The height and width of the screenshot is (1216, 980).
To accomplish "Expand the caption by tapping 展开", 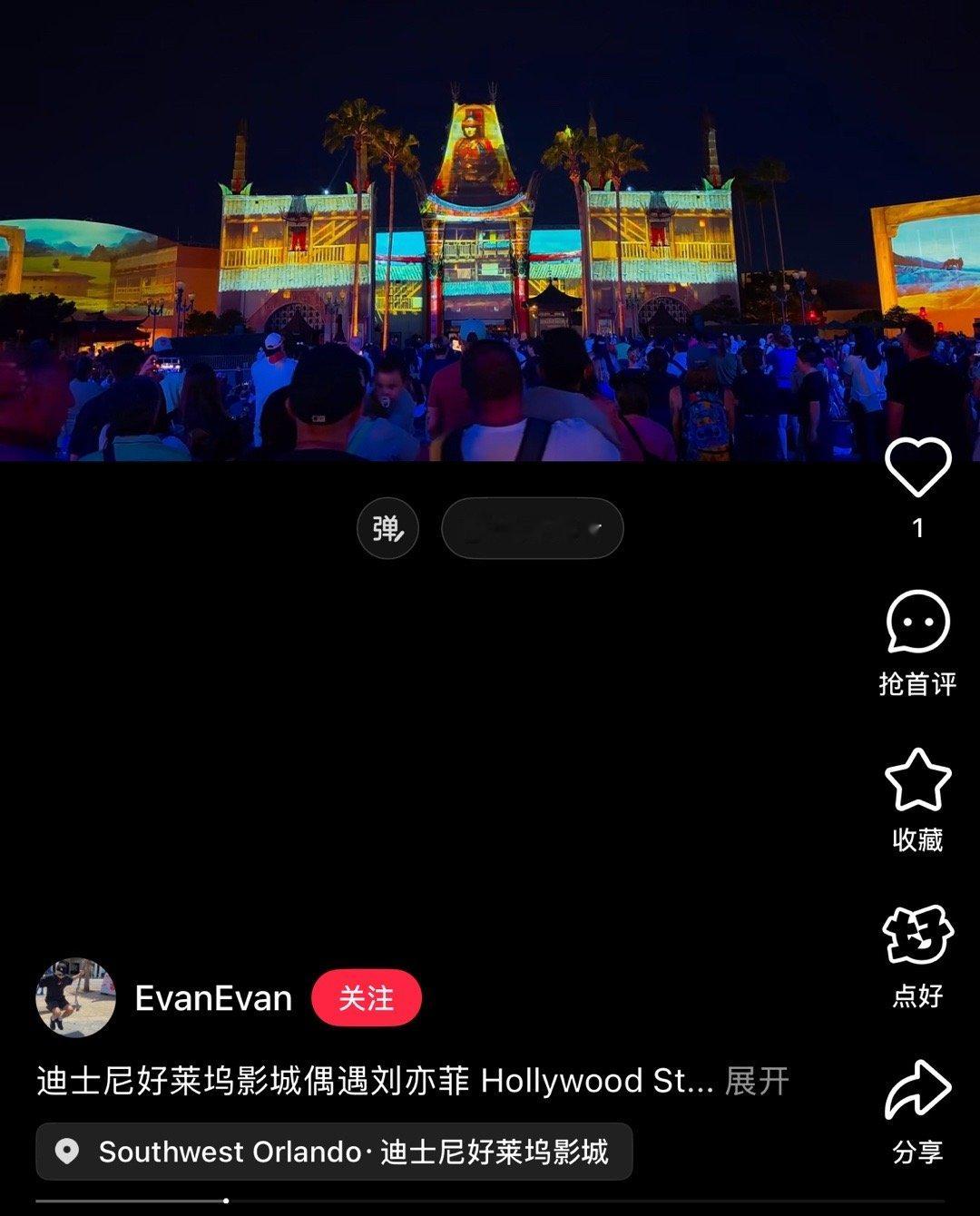I will click(x=756, y=1082).
